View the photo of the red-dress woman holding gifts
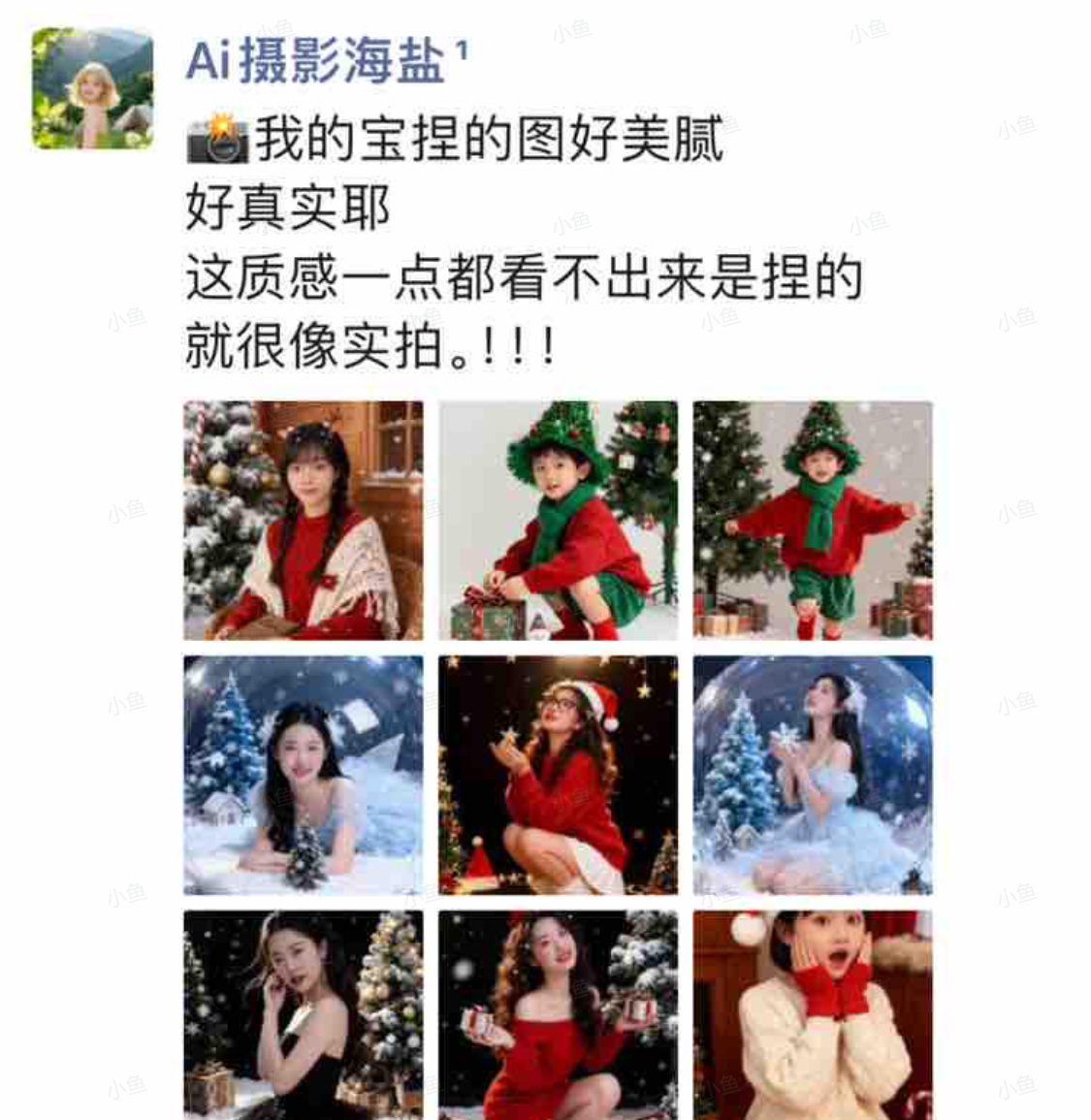Image resolution: width=1091 pixels, height=1120 pixels. coord(558,1014)
